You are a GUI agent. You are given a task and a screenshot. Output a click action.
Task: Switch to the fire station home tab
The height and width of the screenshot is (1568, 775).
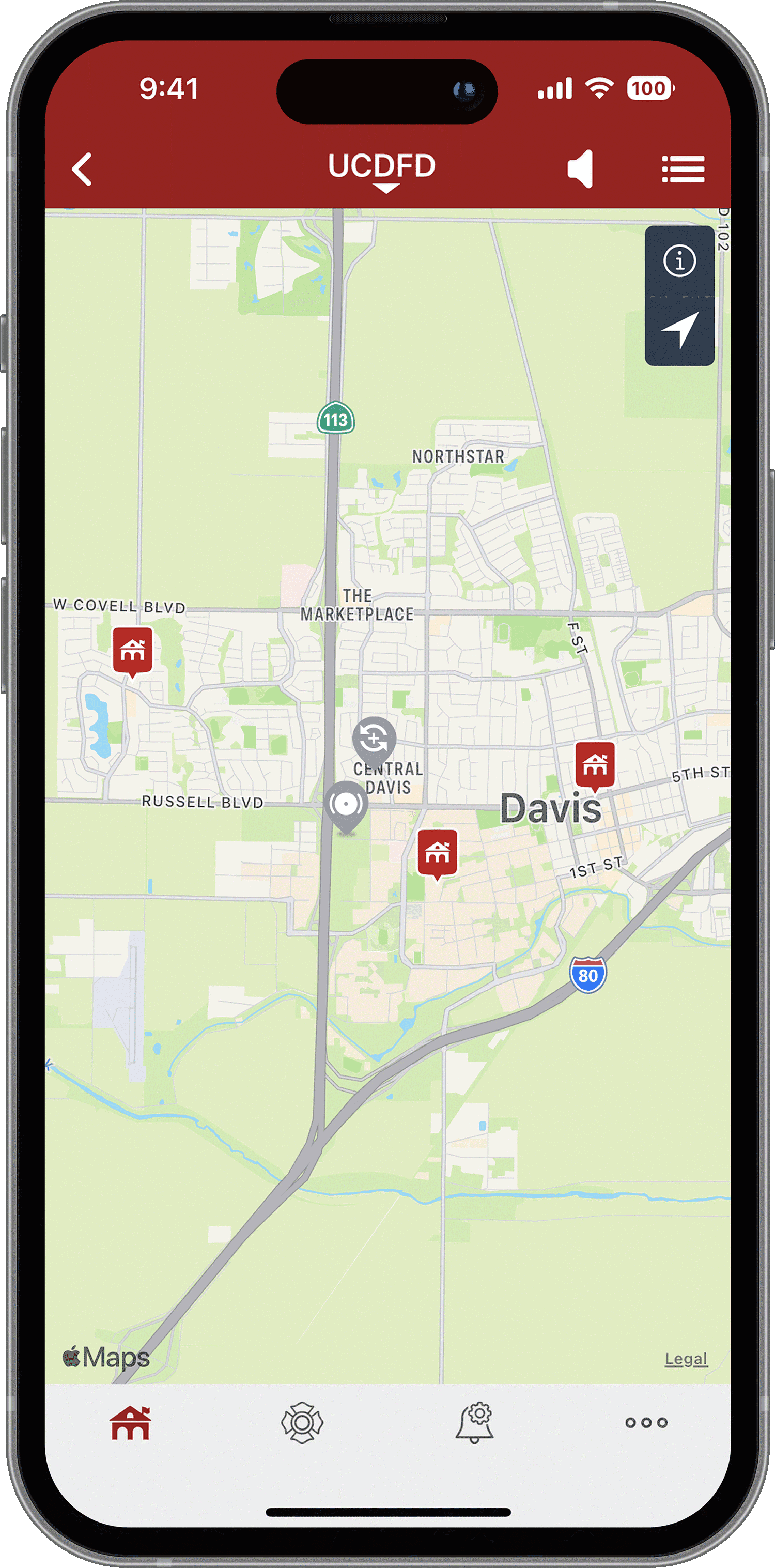click(x=130, y=1423)
